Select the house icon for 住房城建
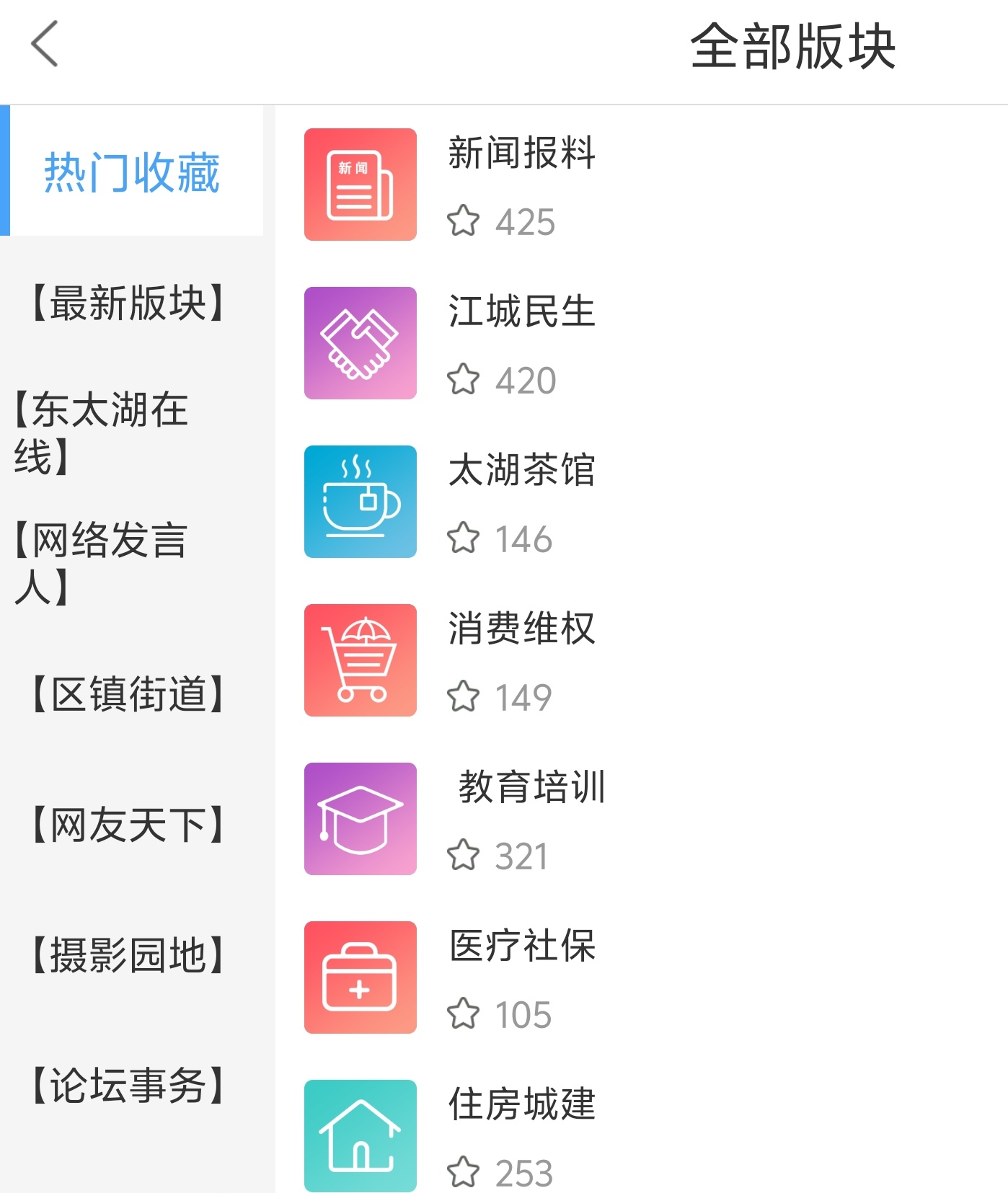This screenshot has height=1193, width=1008. tap(360, 1137)
